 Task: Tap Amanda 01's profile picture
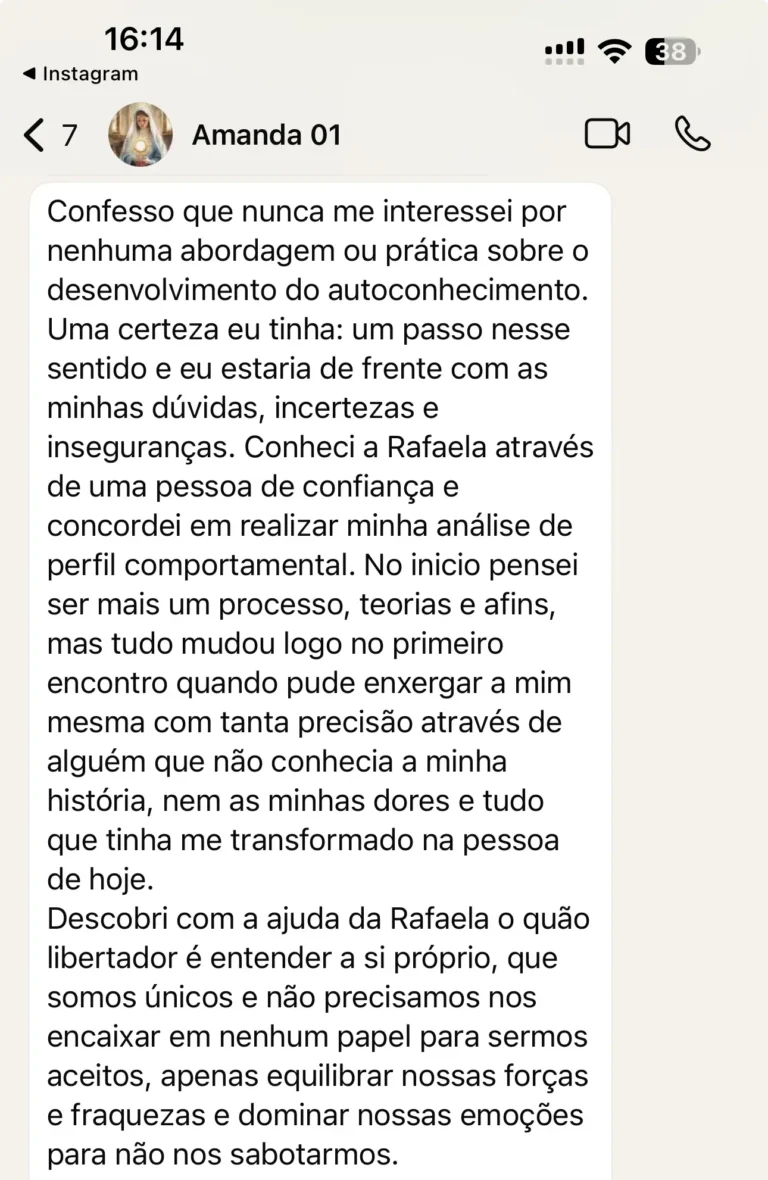click(140, 134)
